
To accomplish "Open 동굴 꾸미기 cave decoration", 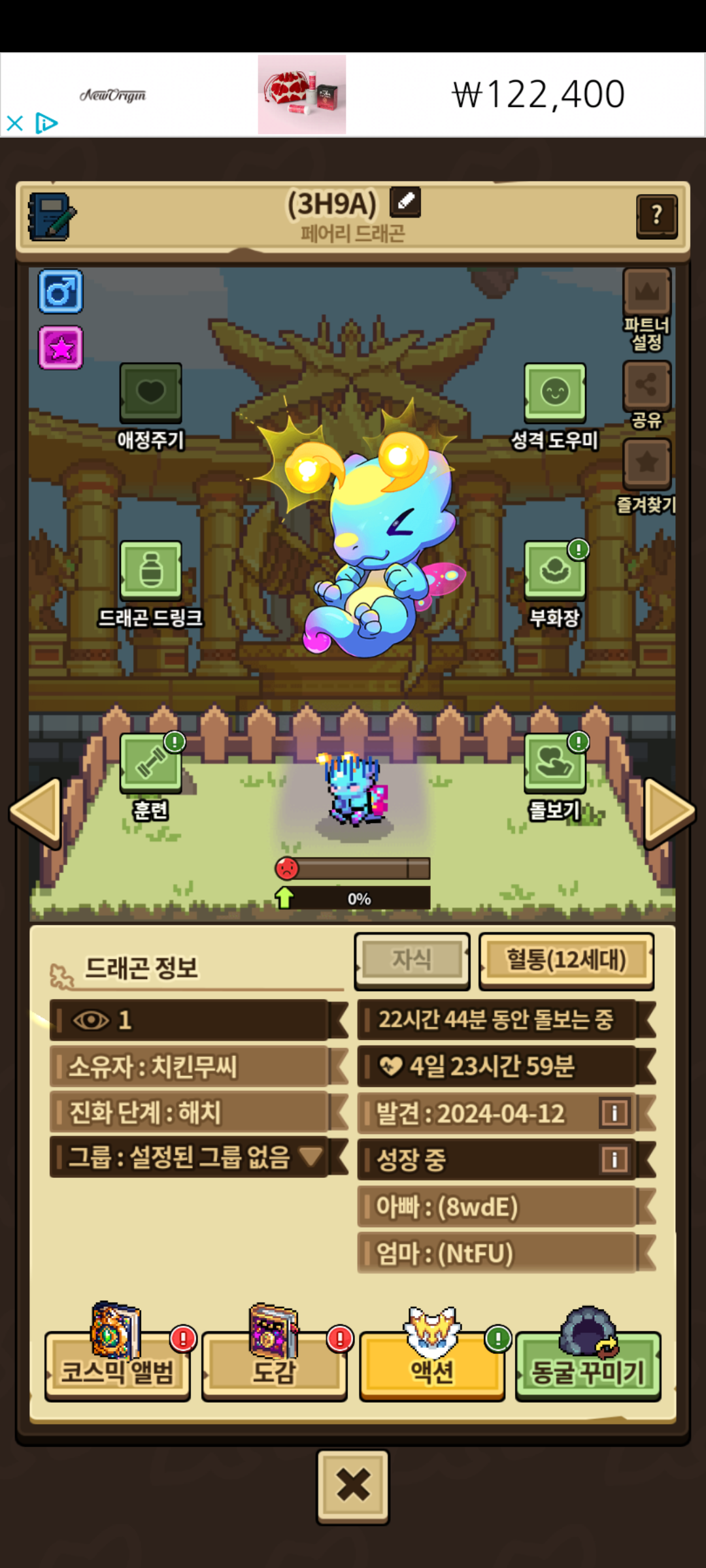I will [588, 1365].
